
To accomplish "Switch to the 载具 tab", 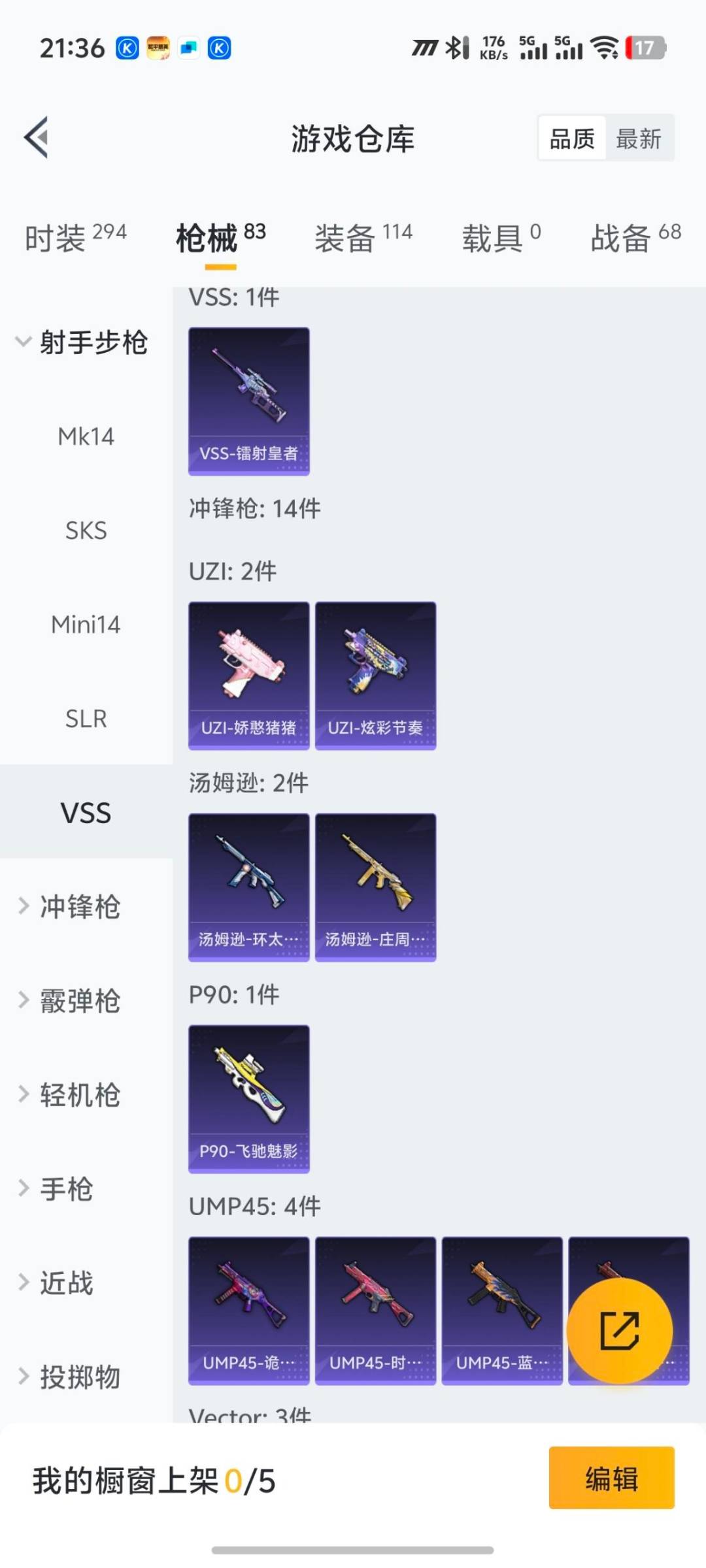I will 501,238.
